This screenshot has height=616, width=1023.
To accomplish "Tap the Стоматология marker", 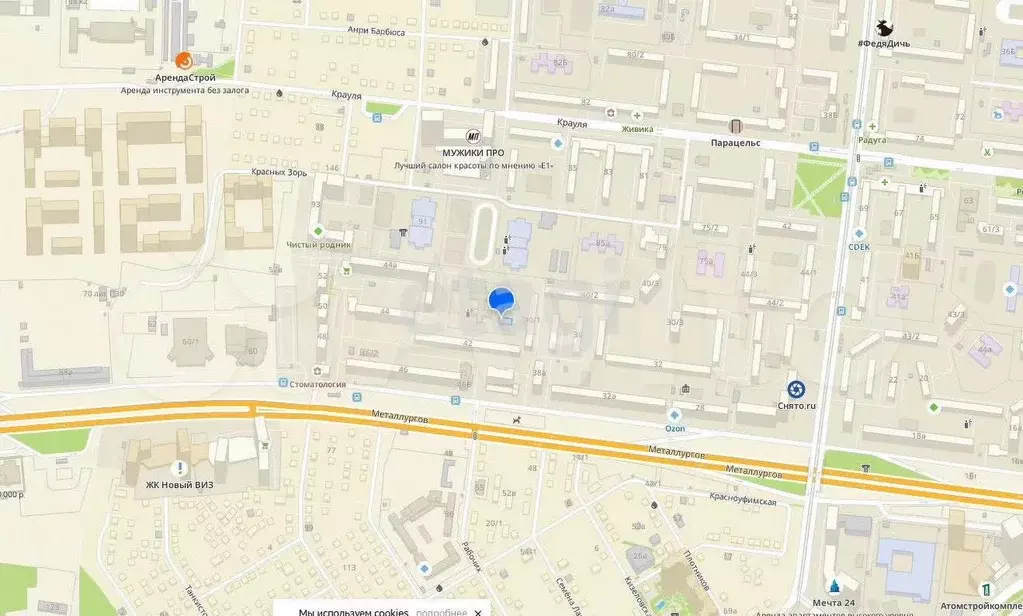I will click(x=284, y=383).
